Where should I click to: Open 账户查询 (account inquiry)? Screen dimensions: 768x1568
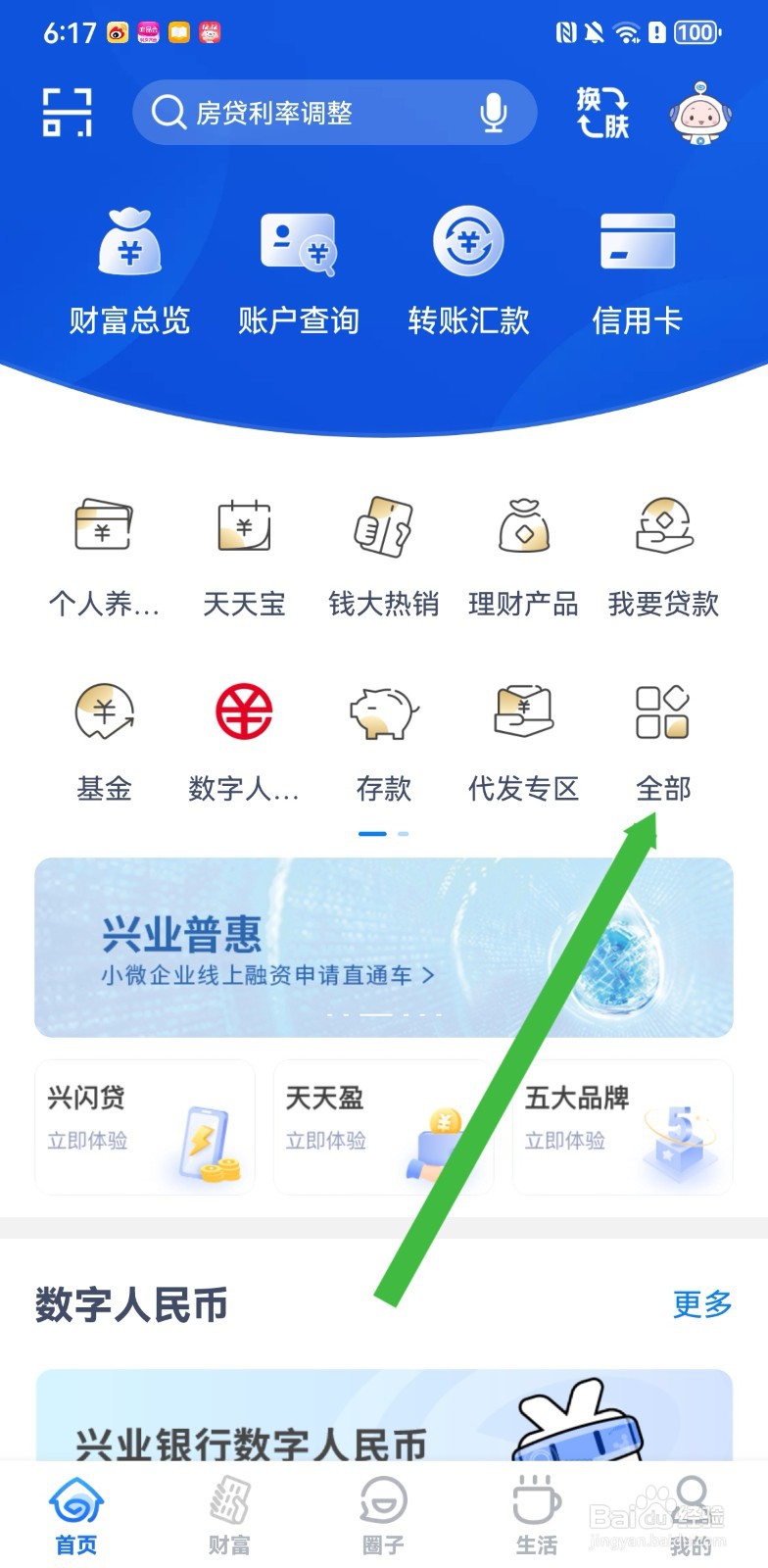[299, 265]
